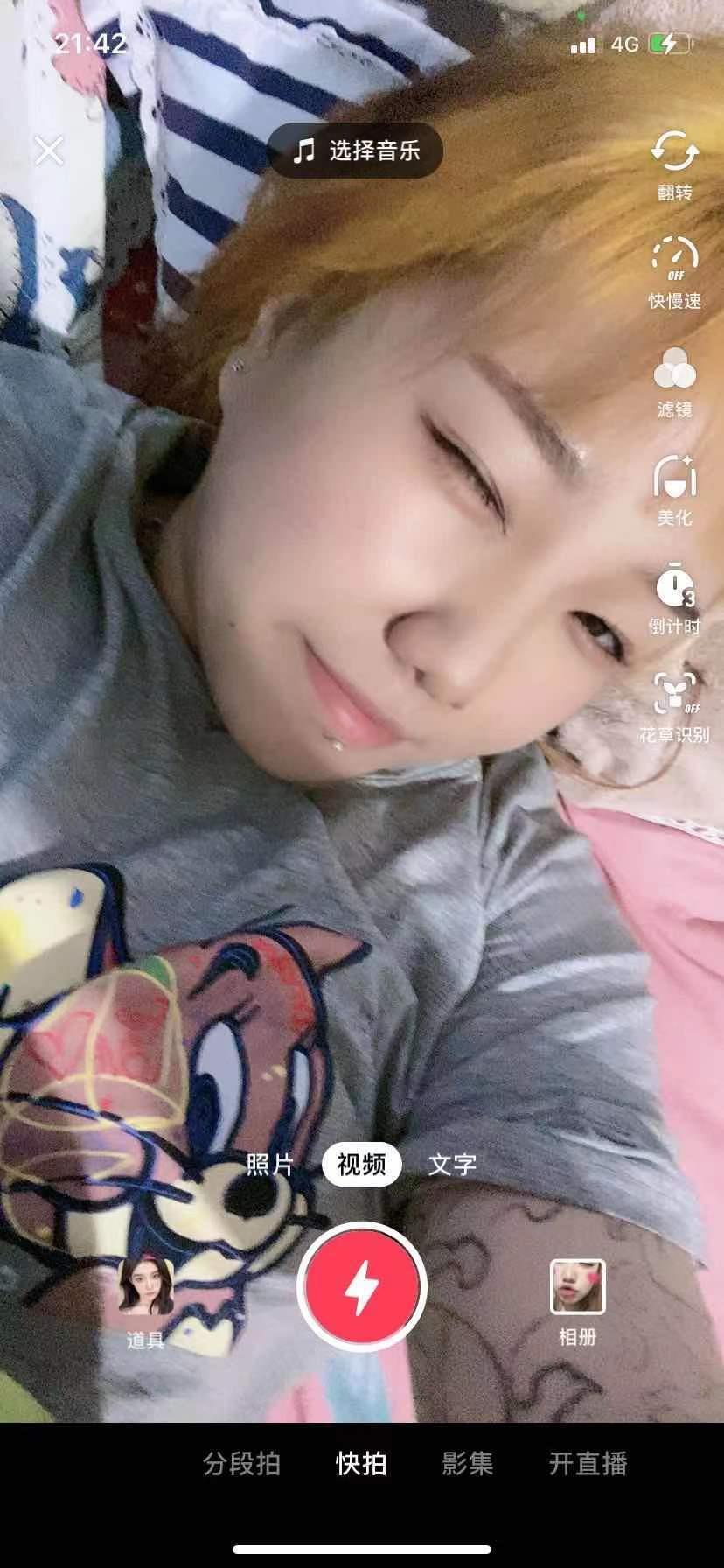Select the 快拍 quick shot tab

pyautogui.click(x=361, y=1463)
